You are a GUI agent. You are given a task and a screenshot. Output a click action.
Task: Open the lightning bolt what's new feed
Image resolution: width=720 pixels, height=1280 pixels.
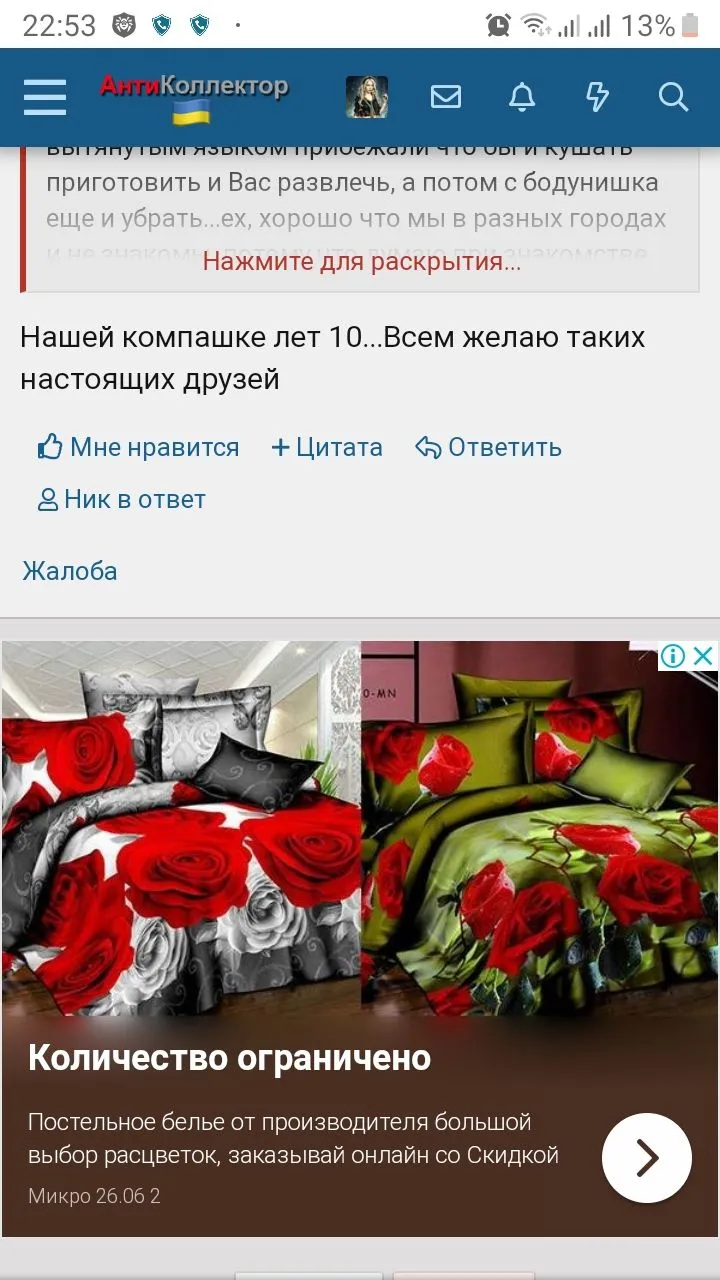[597, 97]
